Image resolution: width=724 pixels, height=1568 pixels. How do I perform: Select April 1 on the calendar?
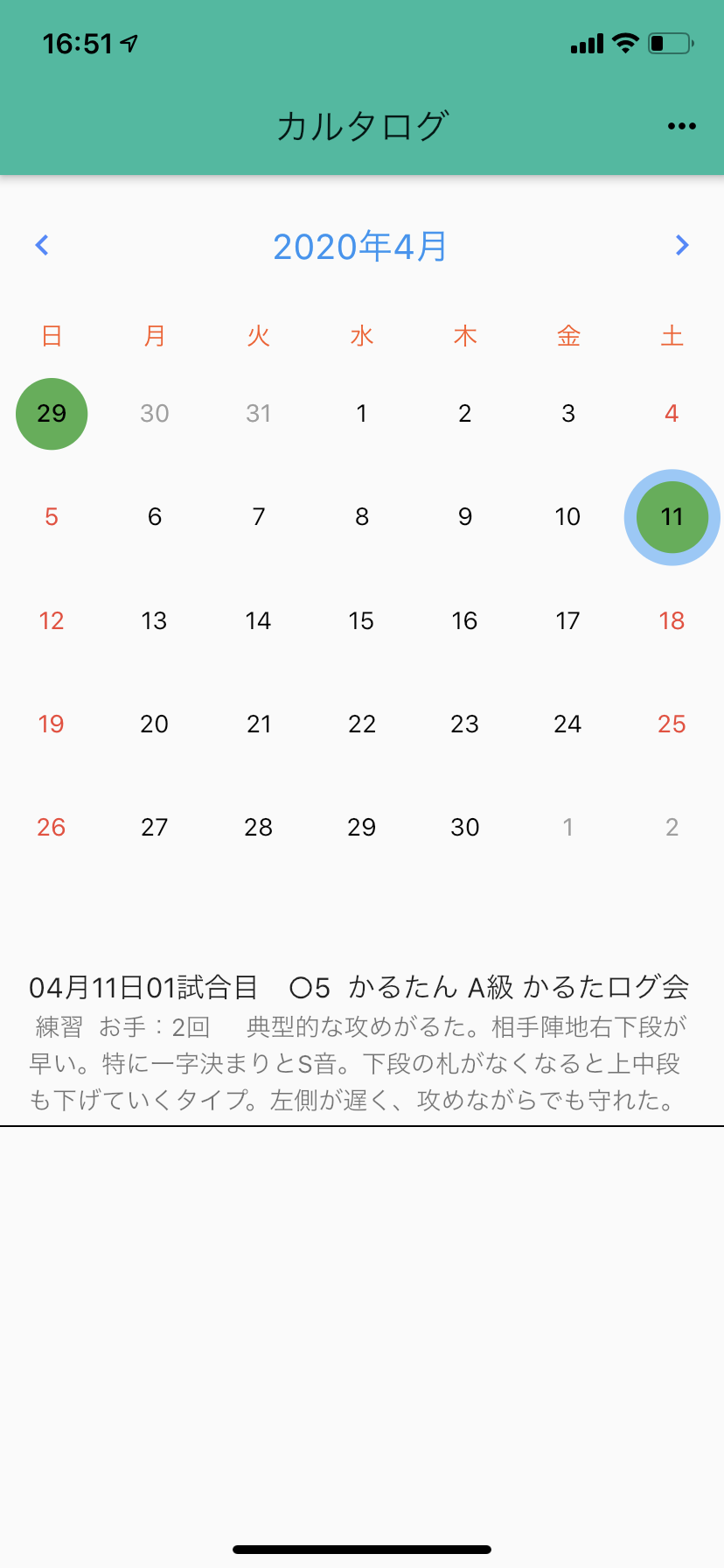point(361,414)
